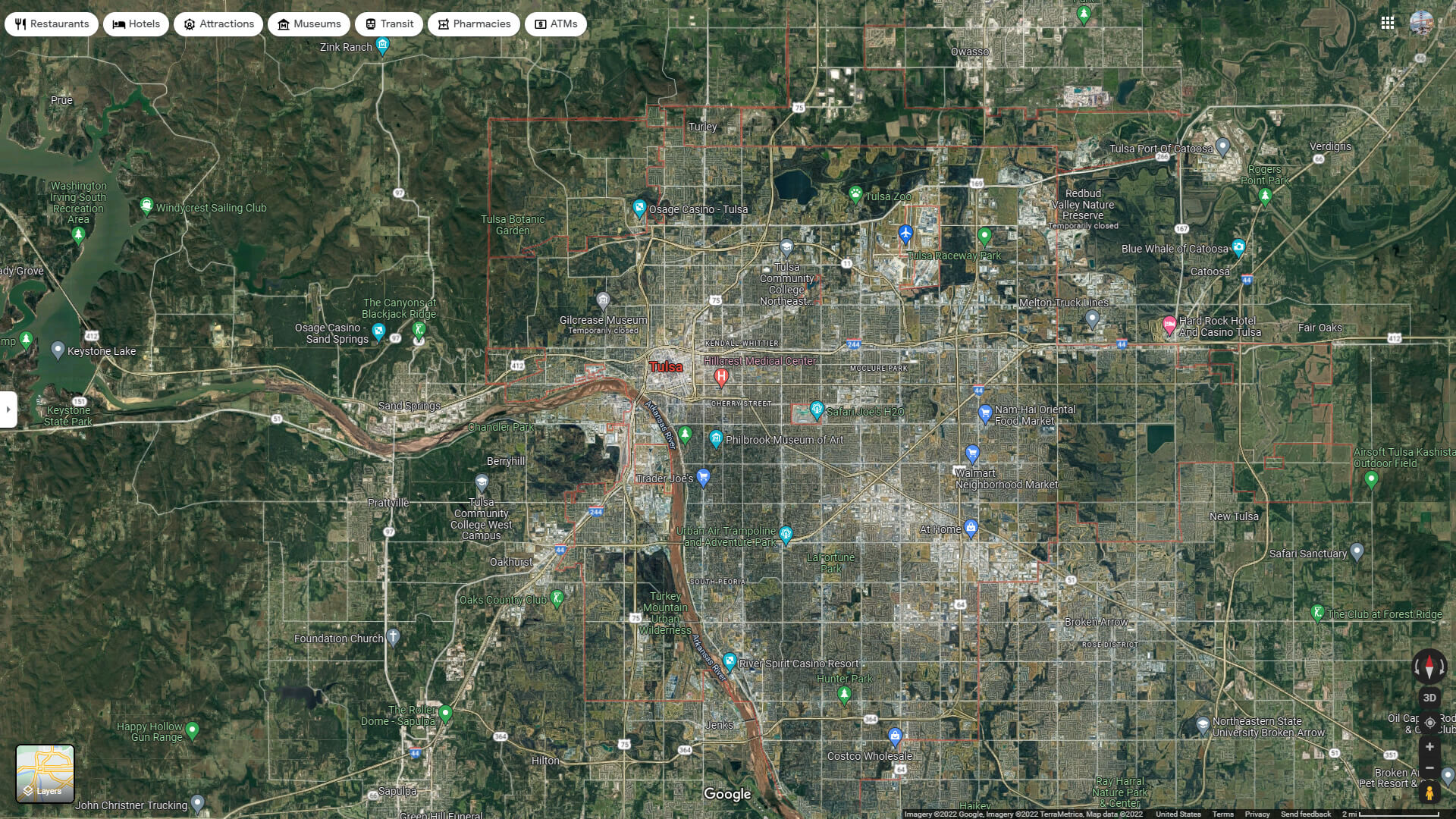Open Street View with the pegman
The width and height of the screenshot is (1456, 819).
coord(1429,793)
